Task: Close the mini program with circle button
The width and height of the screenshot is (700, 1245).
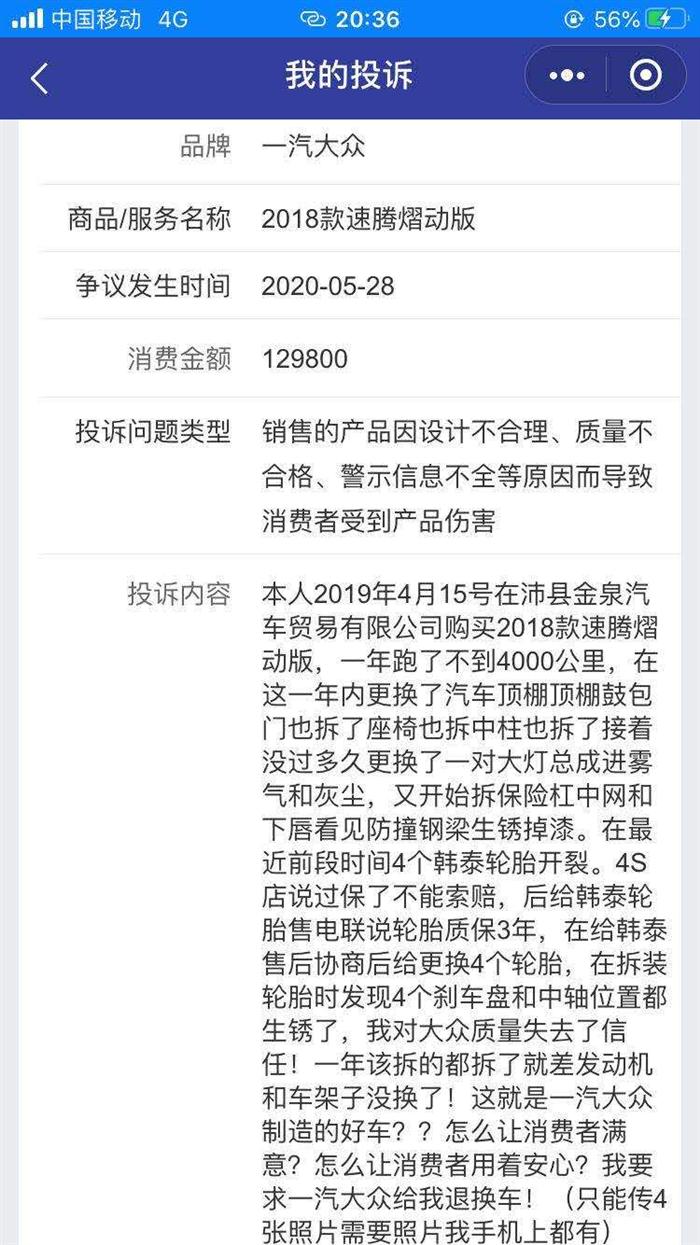Action: pos(645,76)
